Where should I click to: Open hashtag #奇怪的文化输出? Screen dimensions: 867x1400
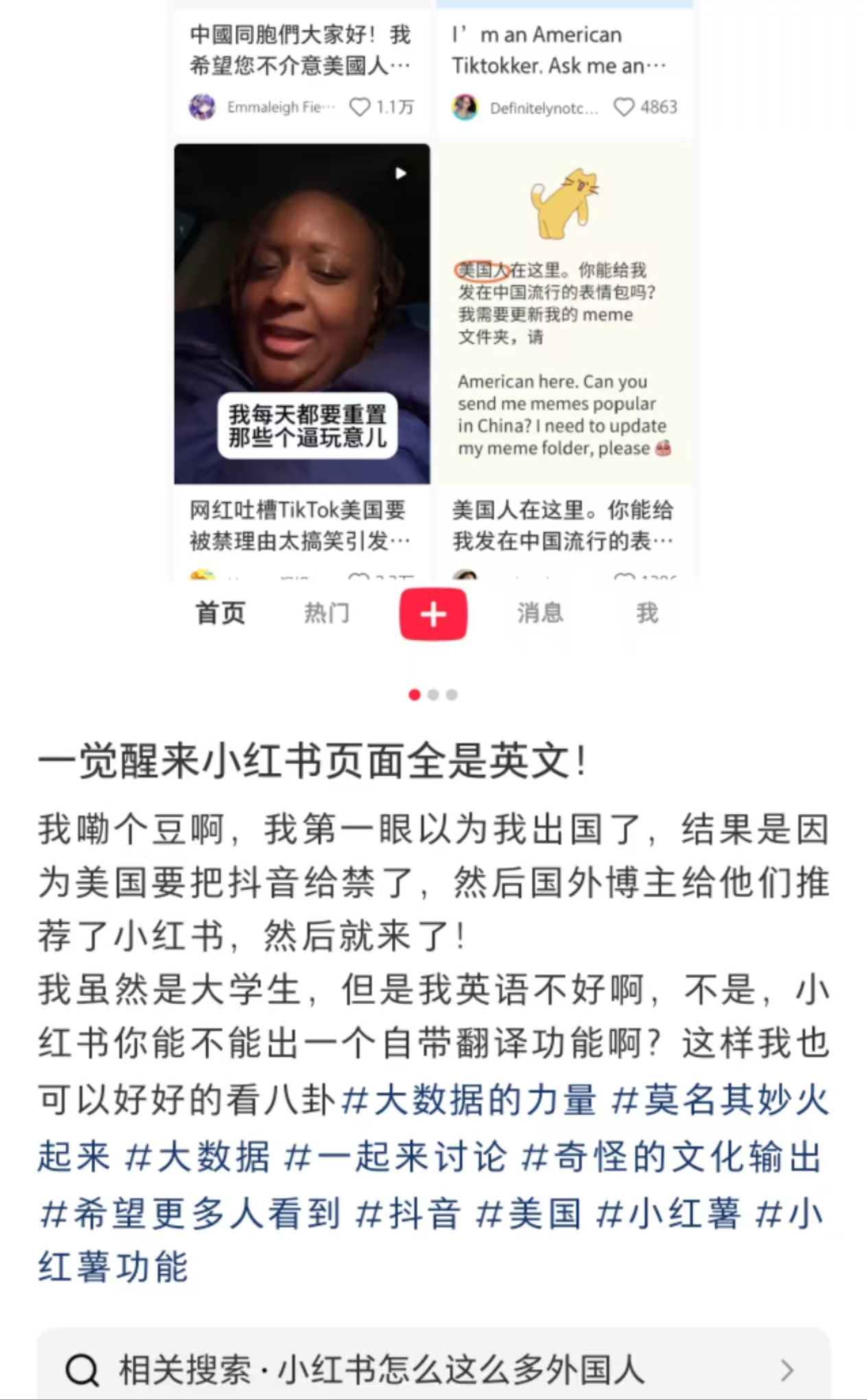click(671, 1157)
